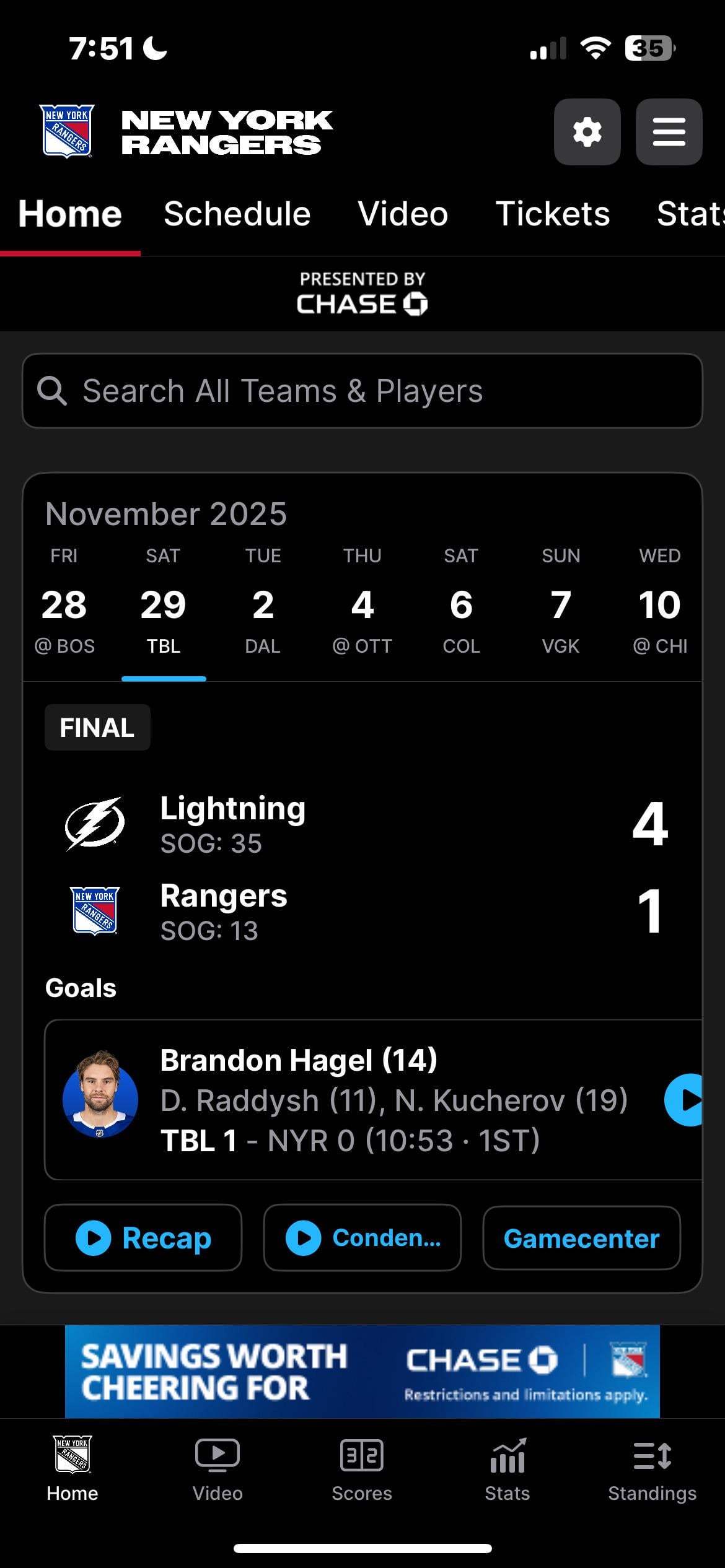Viewport: 725px width, 1568px height.
Task: Open the Chase savings banner ad
Action: 362,1371
